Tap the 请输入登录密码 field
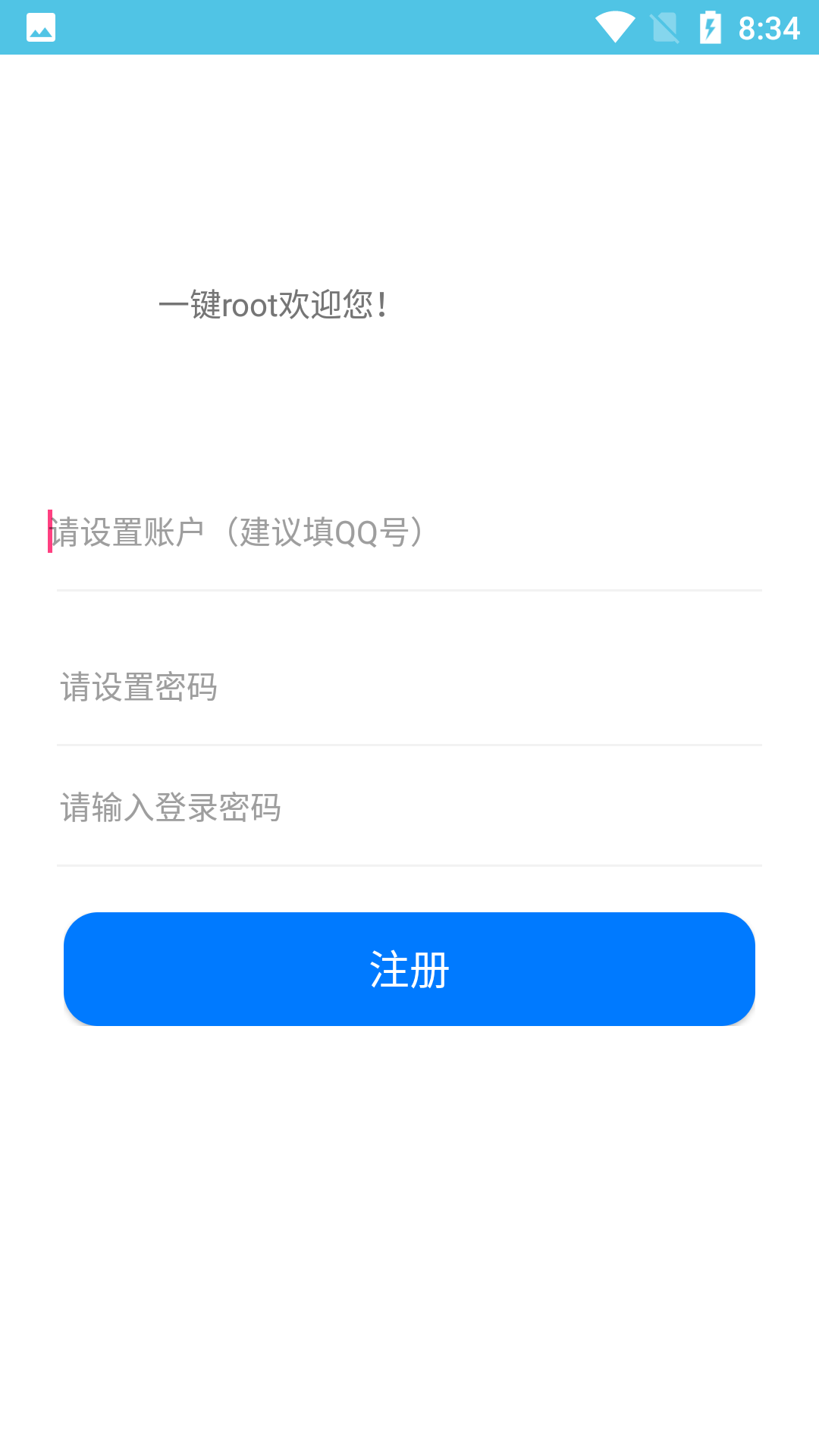Image resolution: width=819 pixels, height=1456 pixels. pyautogui.click(x=409, y=808)
